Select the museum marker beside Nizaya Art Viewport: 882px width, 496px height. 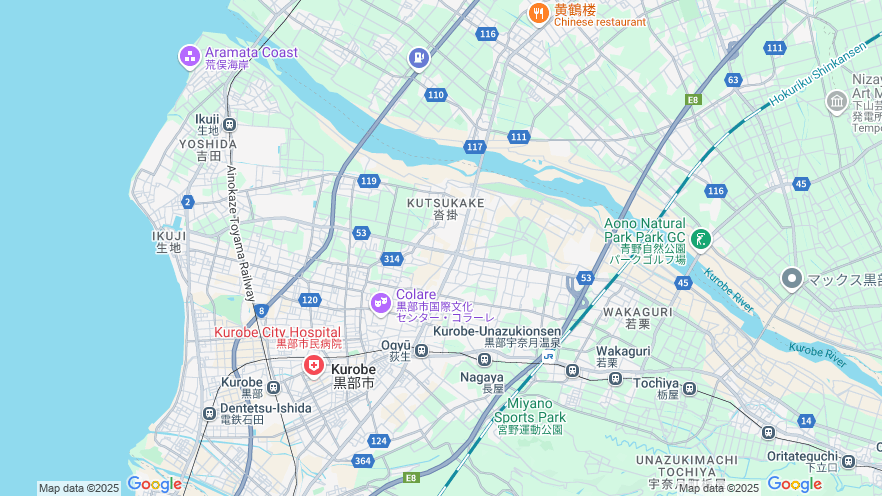837,101
